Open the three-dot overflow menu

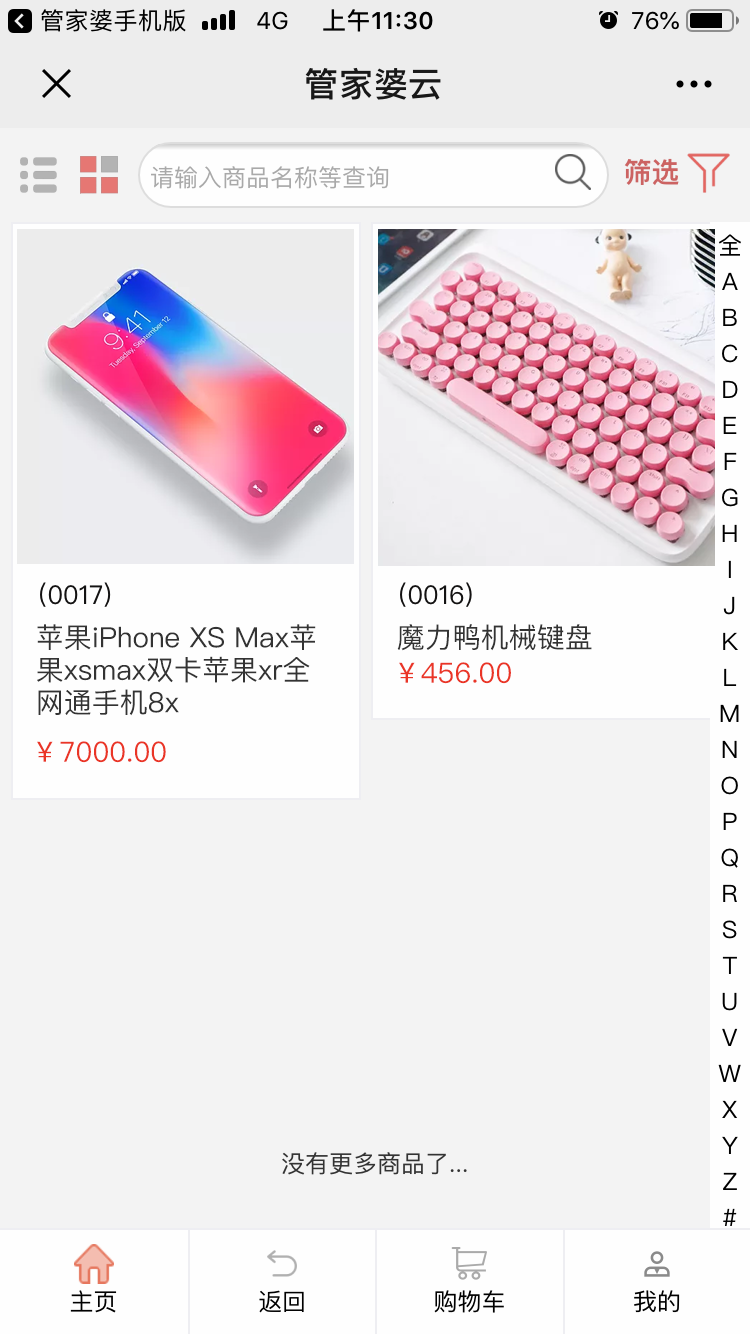coord(693,85)
